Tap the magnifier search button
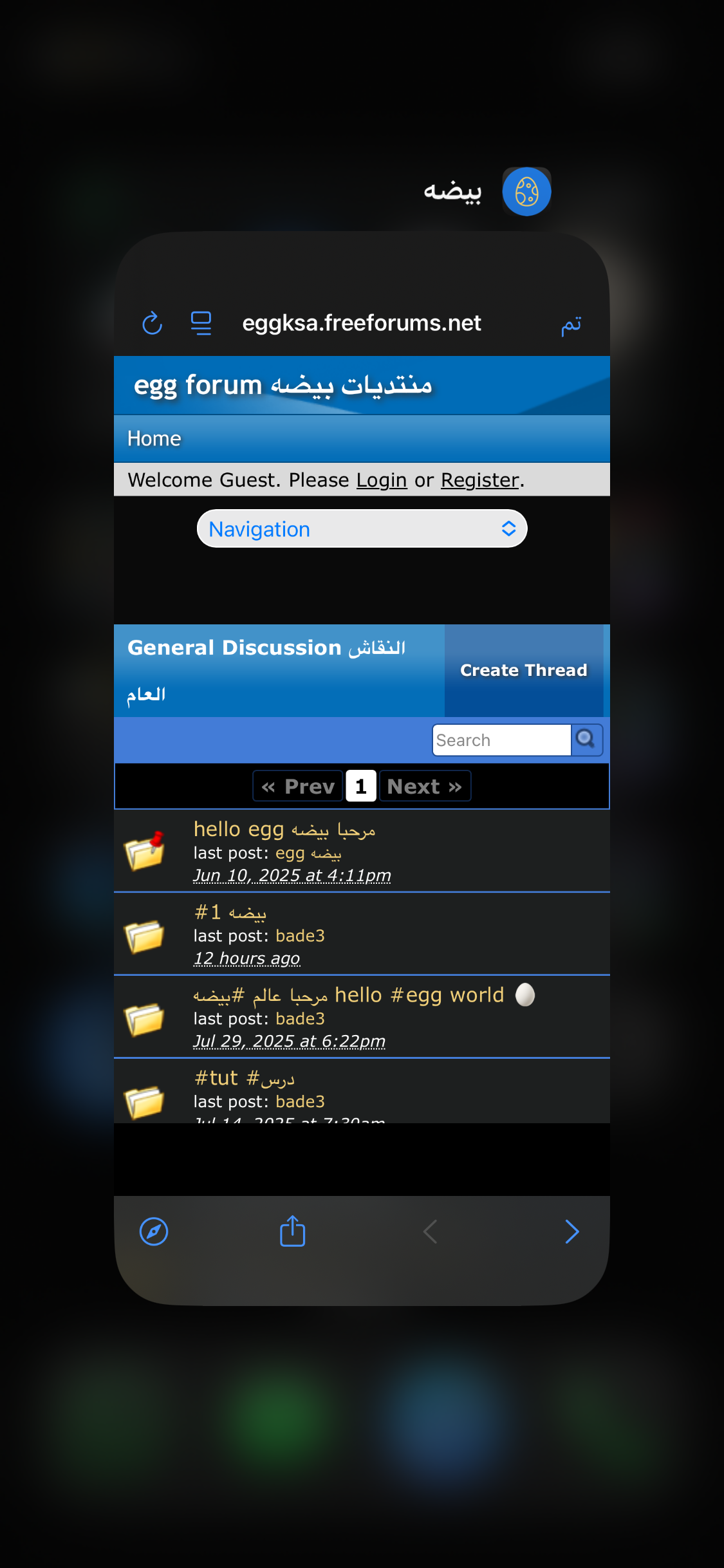Viewport: 724px width, 1568px height. [x=586, y=740]
